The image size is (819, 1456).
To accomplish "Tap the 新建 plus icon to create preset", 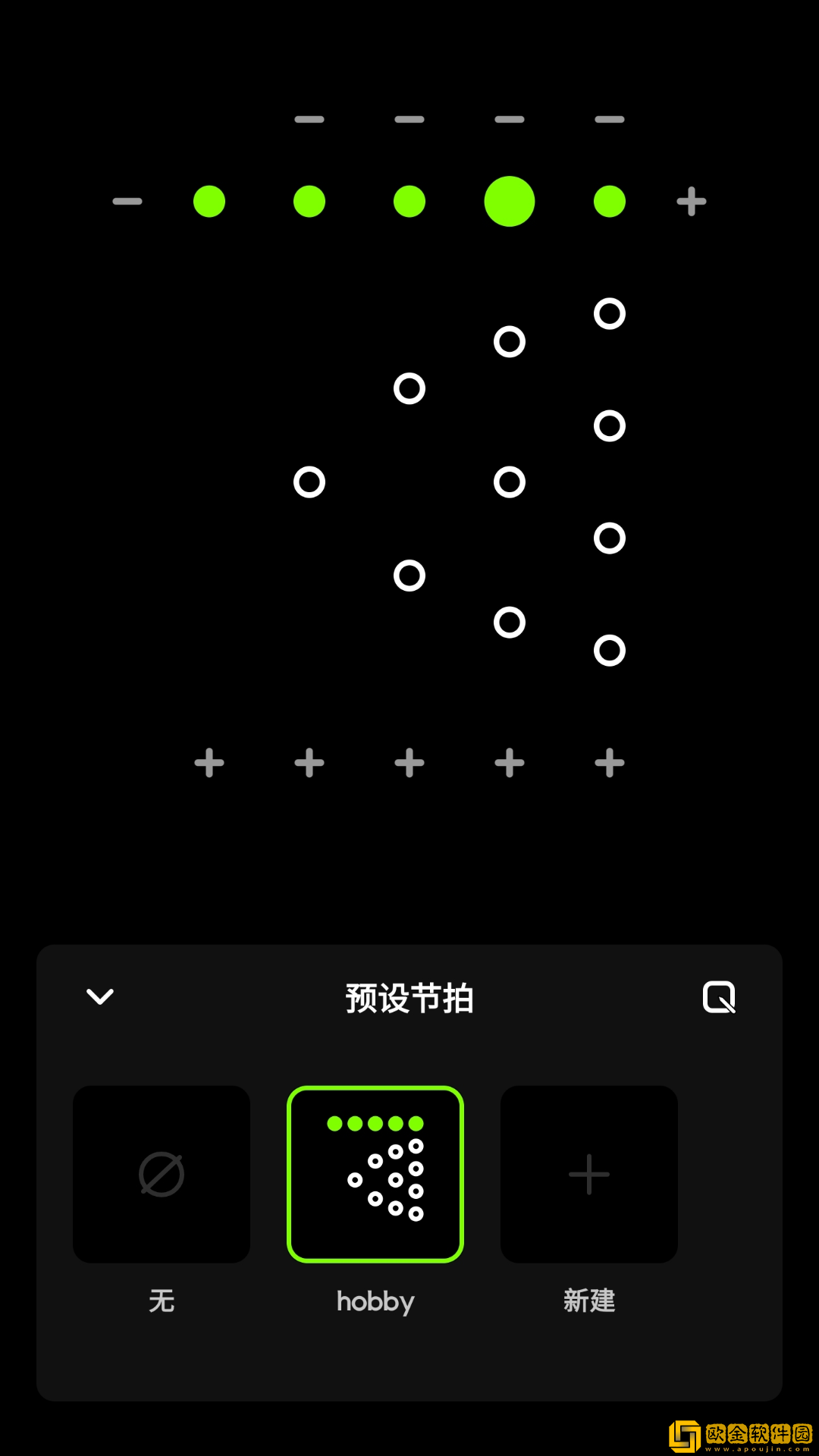I will pos(588,1175).
